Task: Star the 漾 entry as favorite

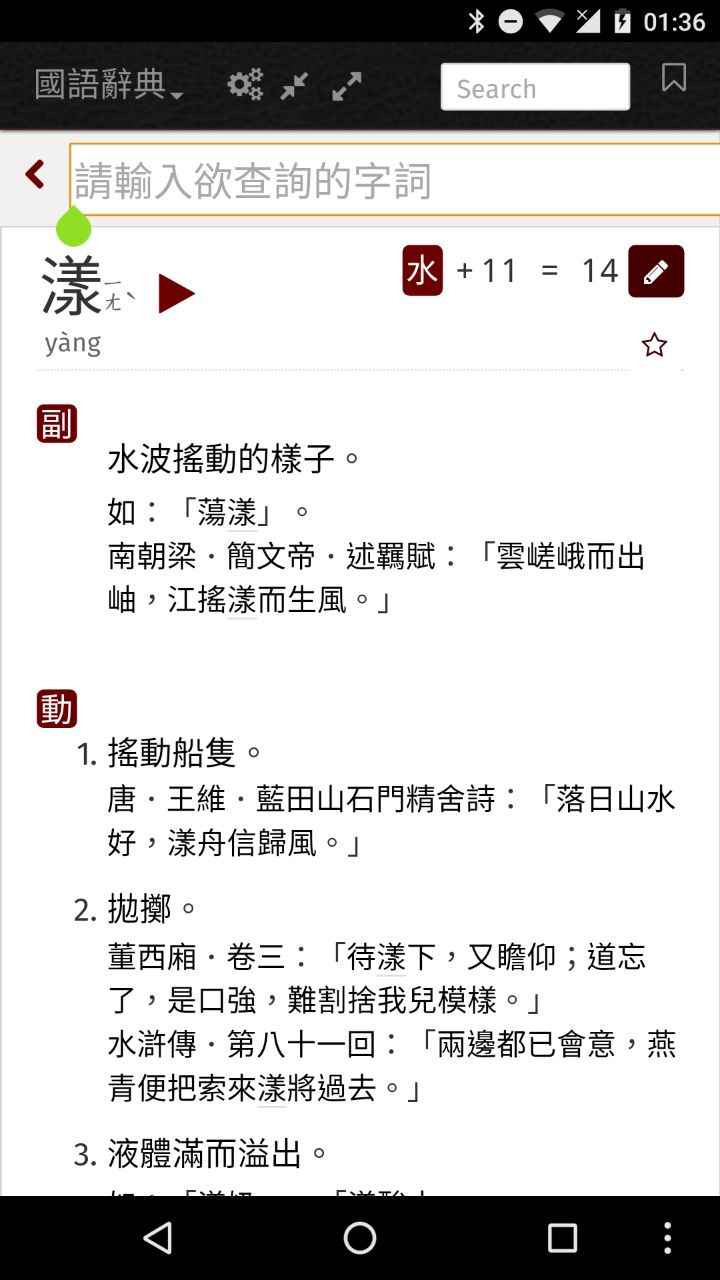Action: point(654,346)
